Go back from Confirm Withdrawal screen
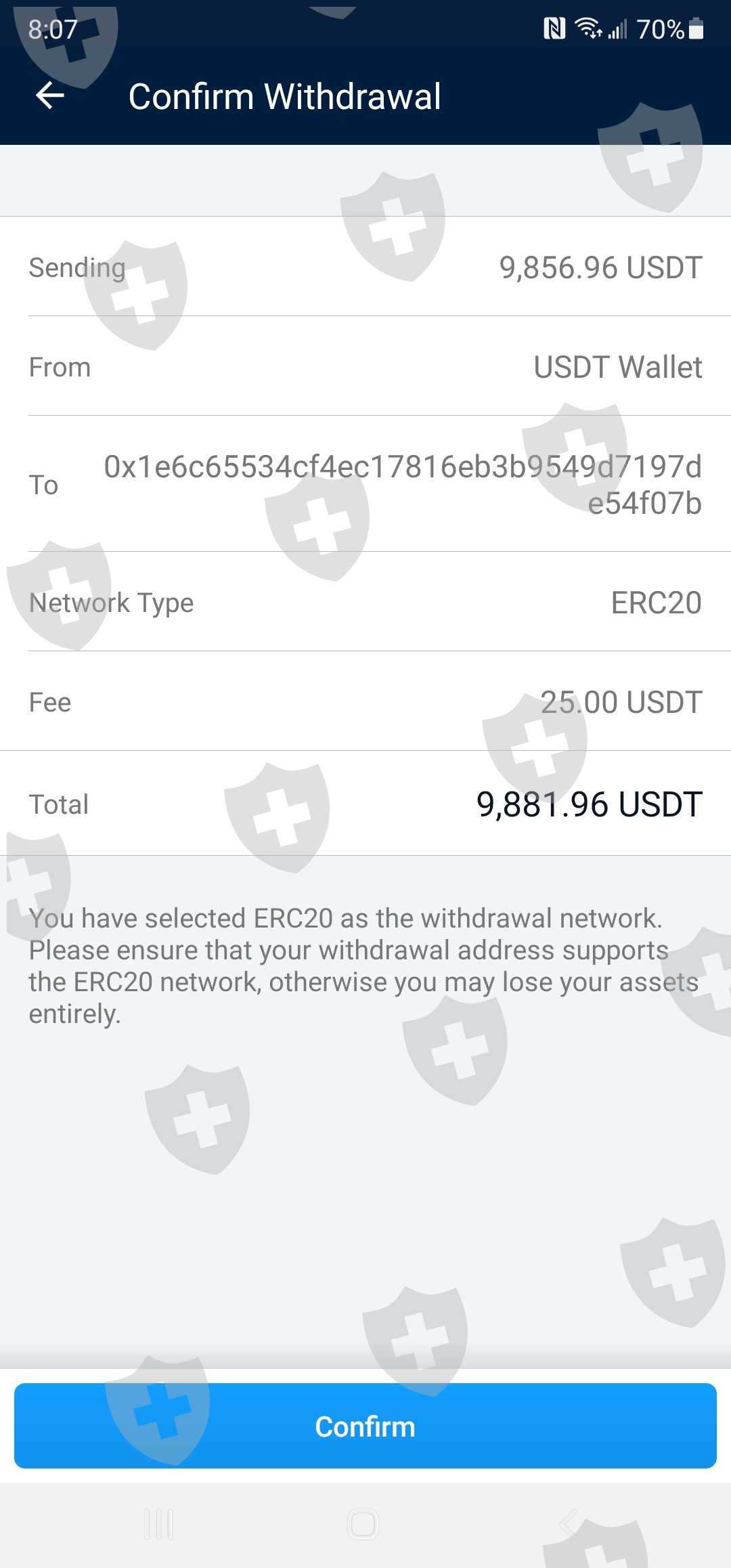The width and height of the screenshot is (731, 1568). coord(50,95)
